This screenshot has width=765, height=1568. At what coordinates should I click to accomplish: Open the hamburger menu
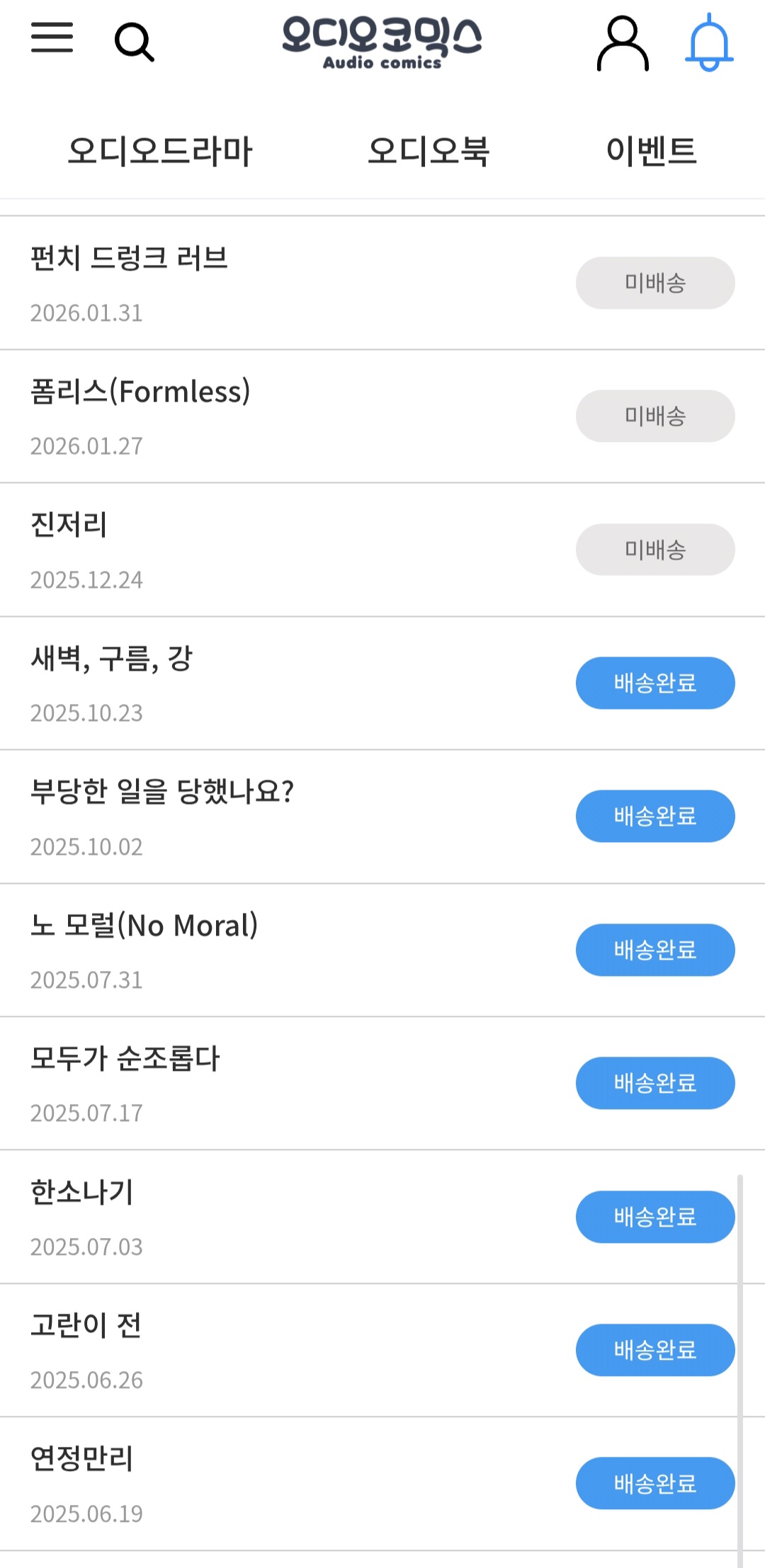point(52,38)
